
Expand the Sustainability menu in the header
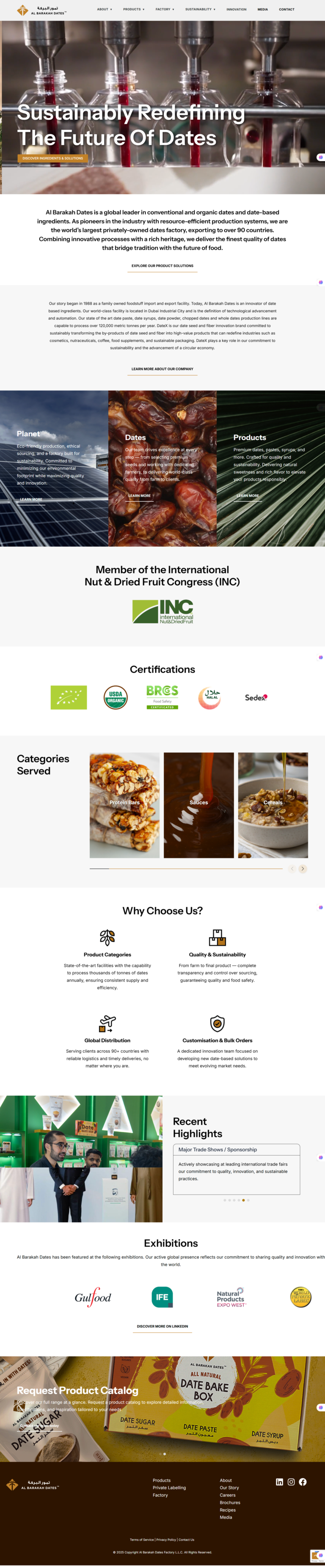[200, 10]
